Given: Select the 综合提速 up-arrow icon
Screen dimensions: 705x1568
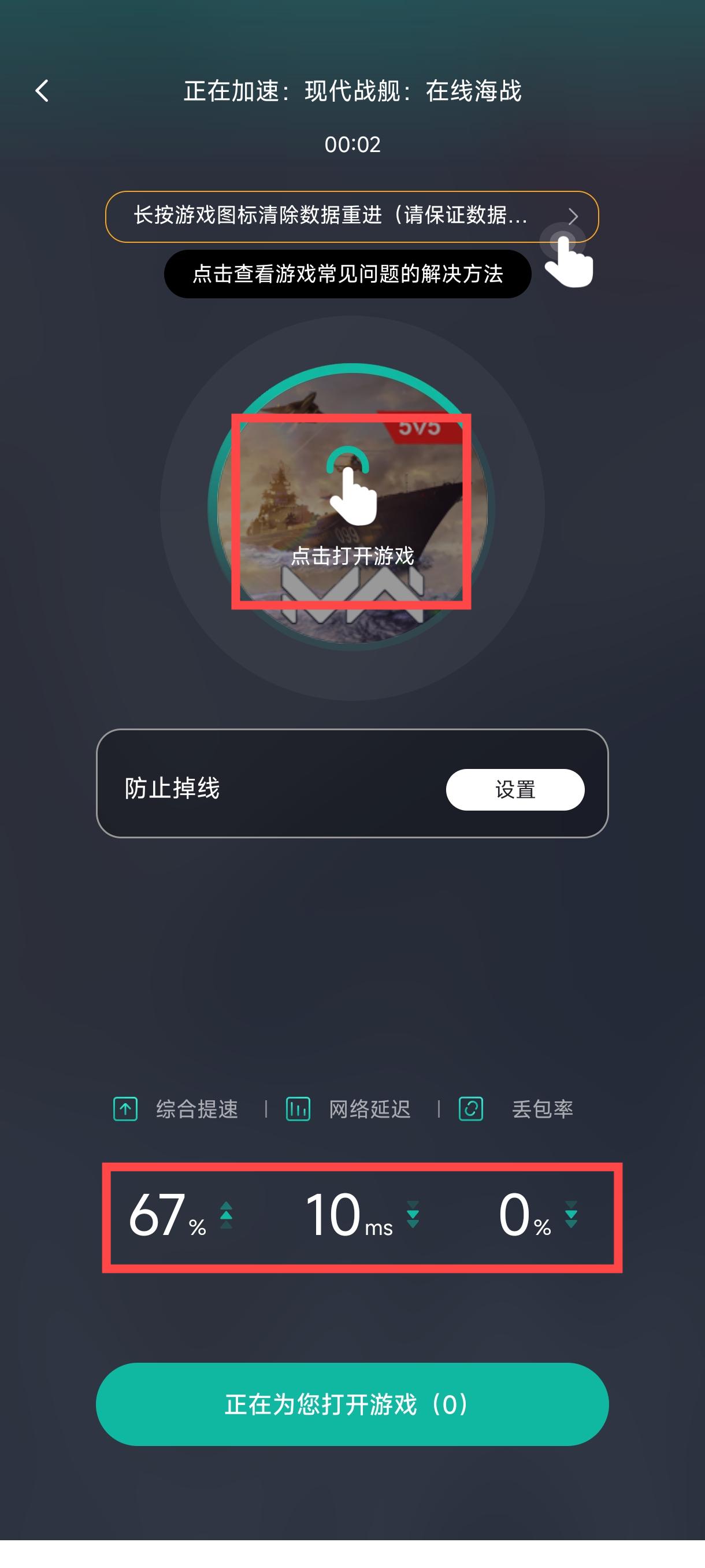Looking at the screenshot, I should [x=126, y=1109].
